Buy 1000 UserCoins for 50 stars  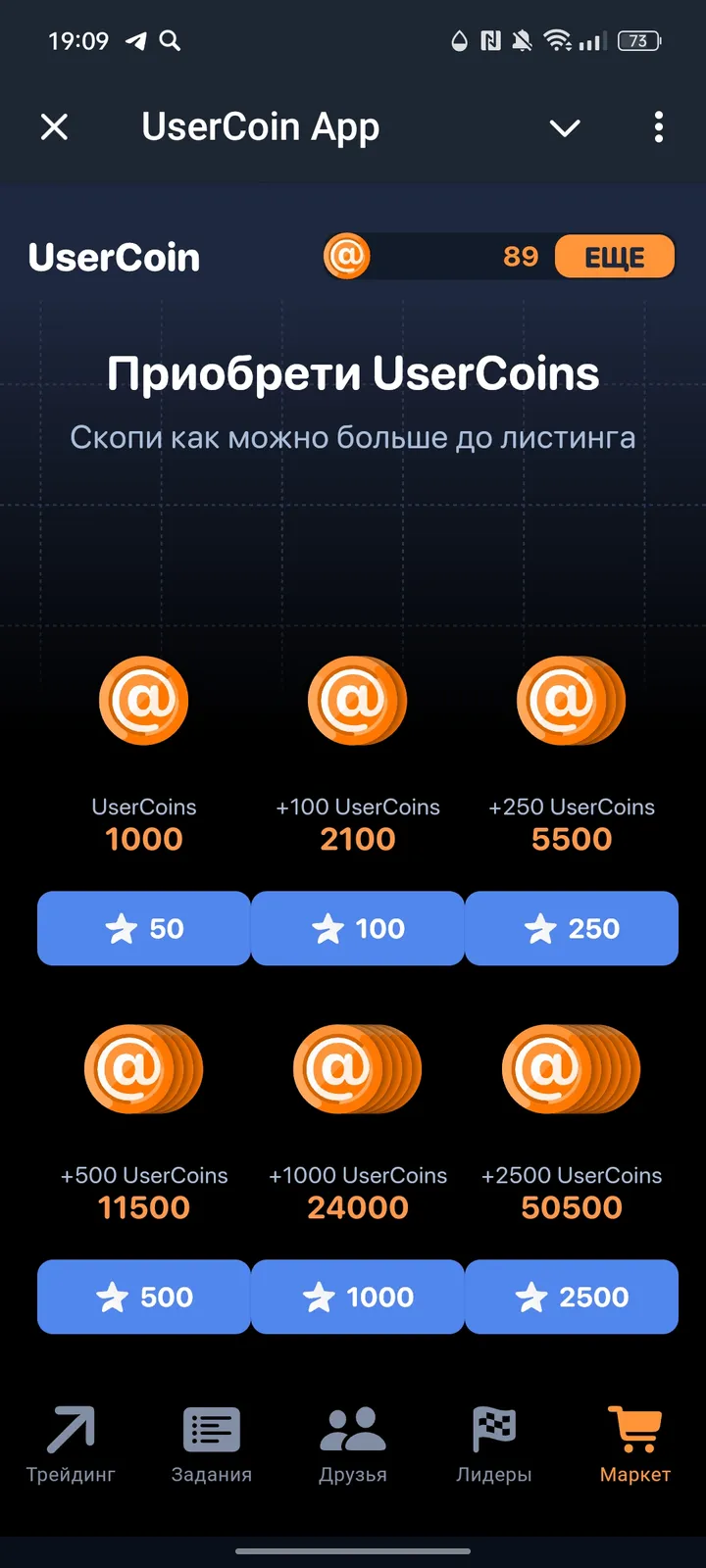click(x=143, y=928)
